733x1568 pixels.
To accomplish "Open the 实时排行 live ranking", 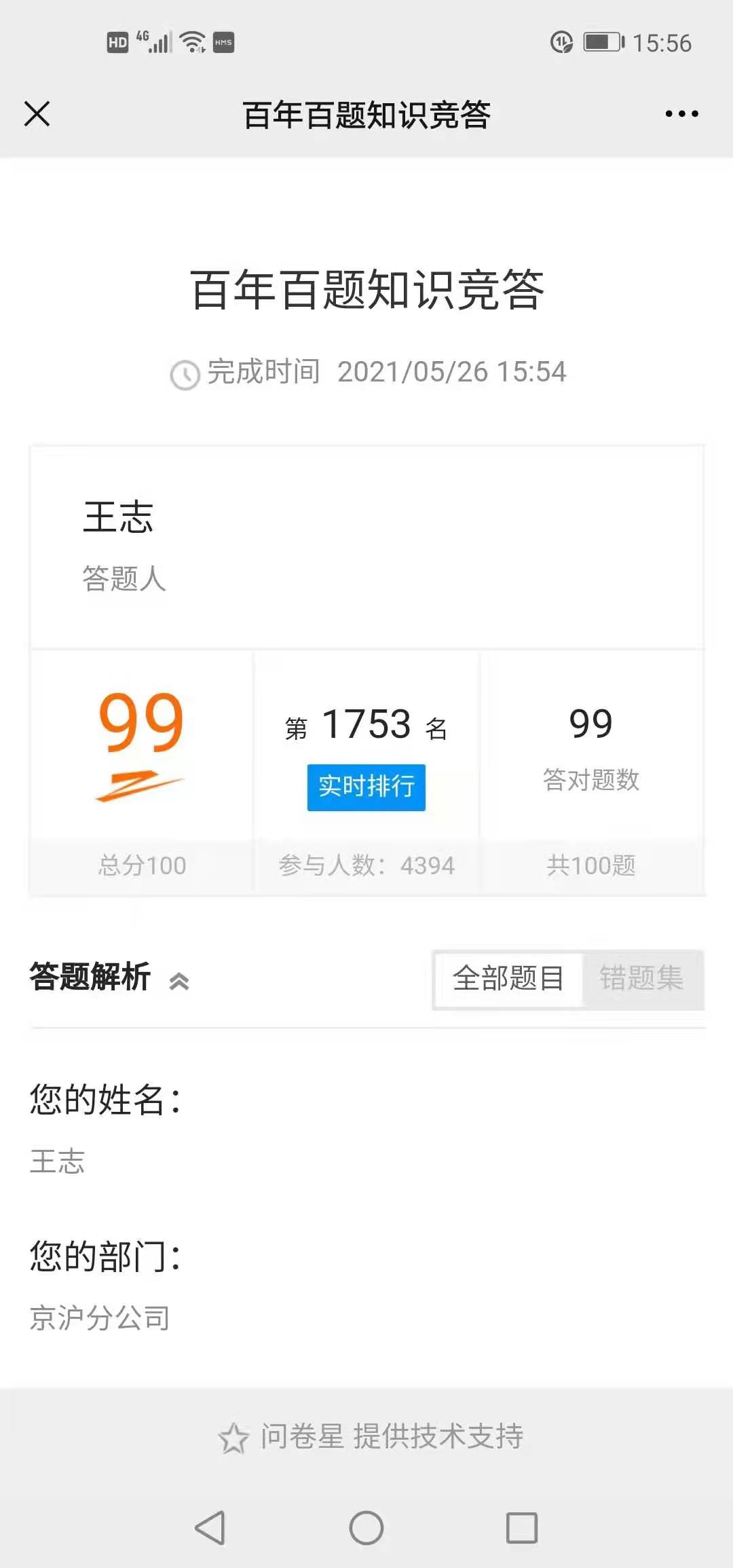I will pos(366,787).
